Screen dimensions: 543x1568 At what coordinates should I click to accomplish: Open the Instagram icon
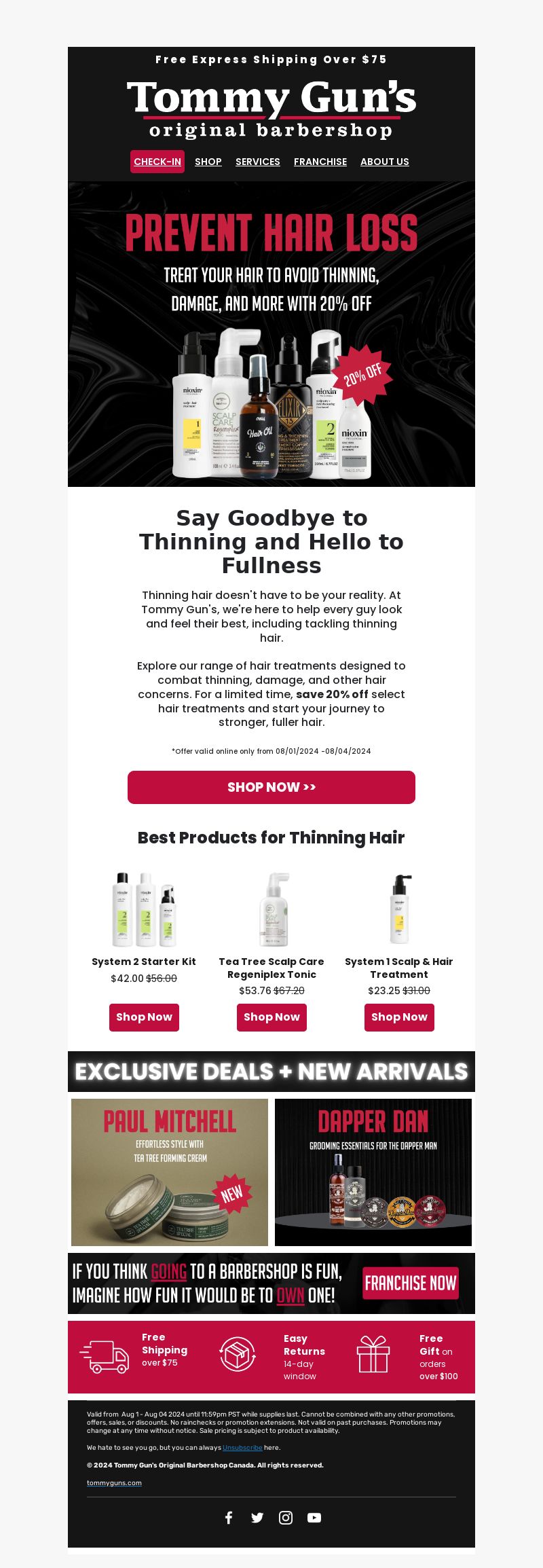pos(286,1517)
